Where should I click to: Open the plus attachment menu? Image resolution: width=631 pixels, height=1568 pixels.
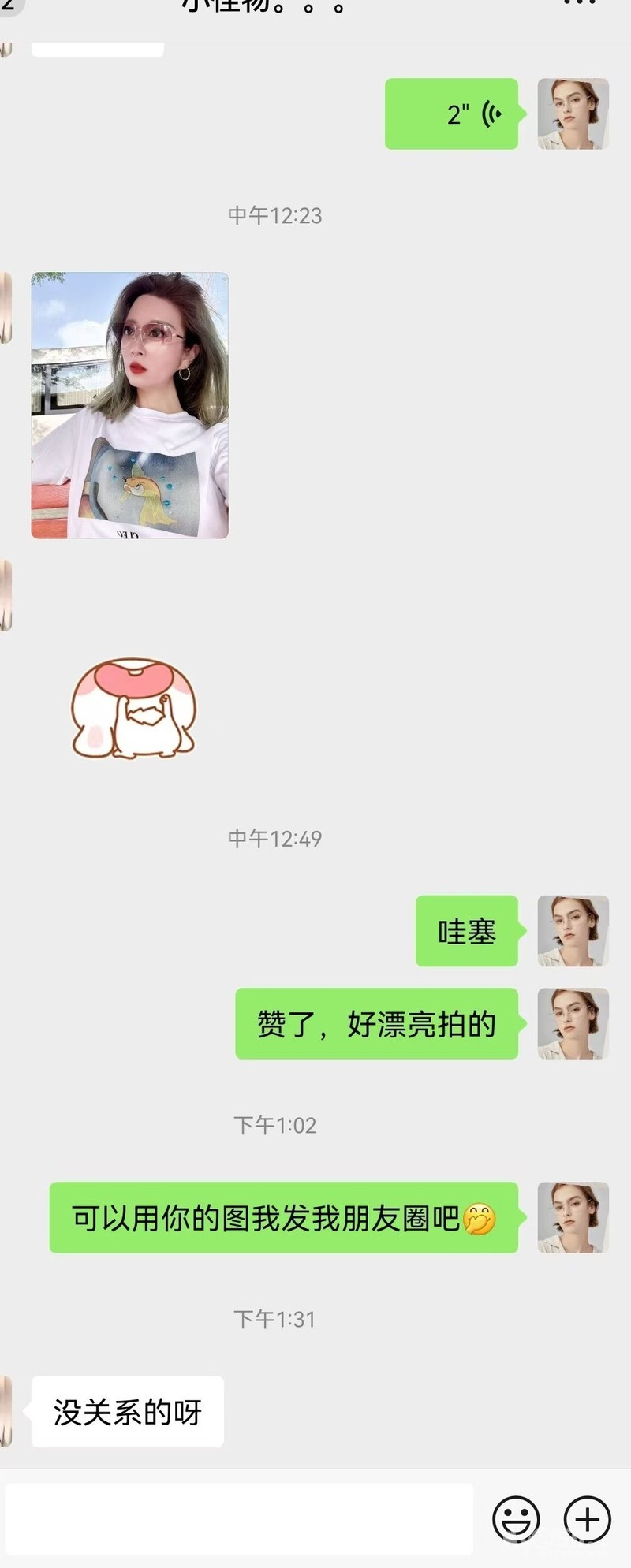tap(587, 1518)
